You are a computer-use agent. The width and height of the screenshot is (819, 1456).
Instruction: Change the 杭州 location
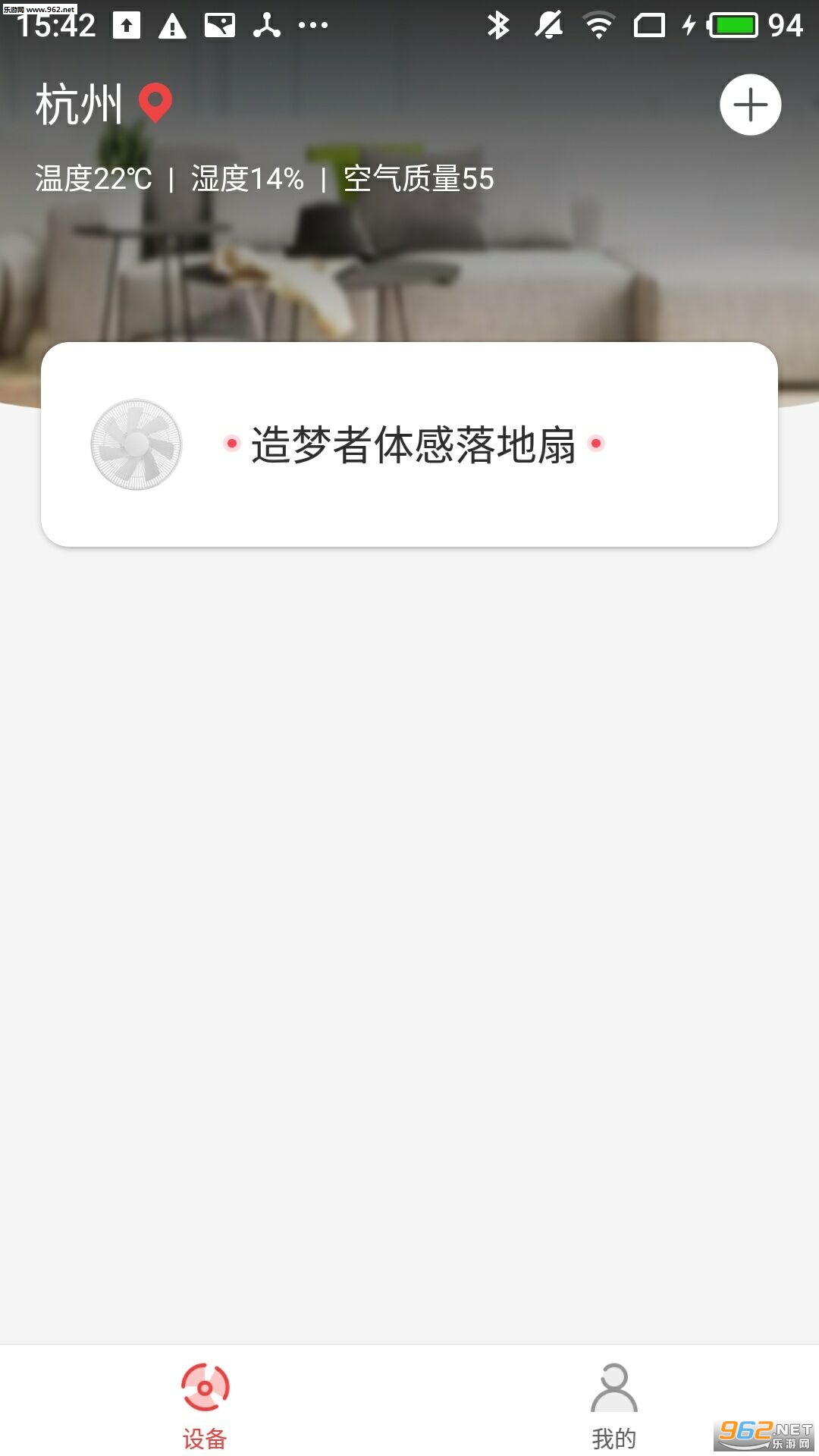coord(103,104)
